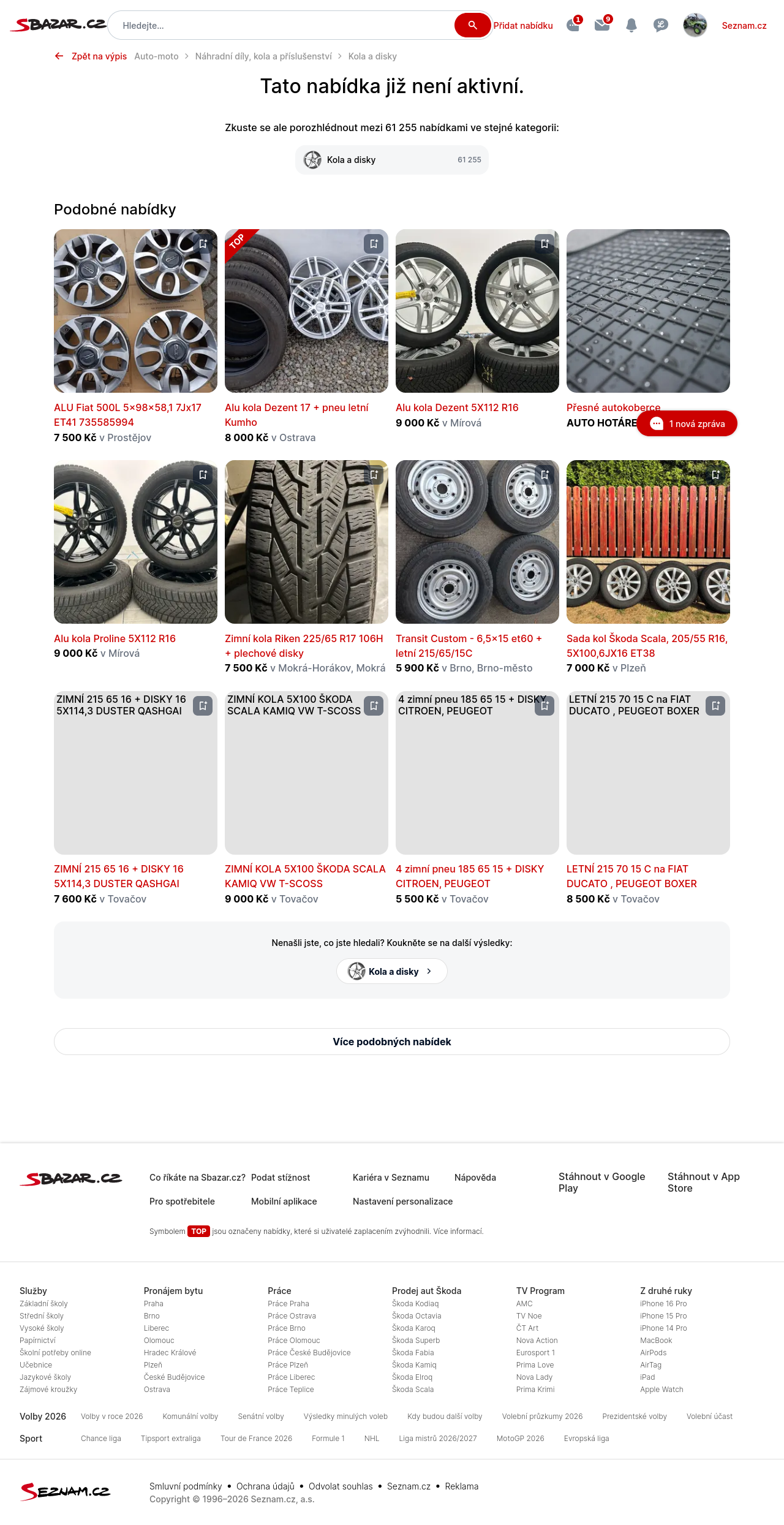The height and width of the screenshot is (1525, 784).
Task: Open Alu kola Proline 5X112 R16 listing
Action: tap(115, 638)
